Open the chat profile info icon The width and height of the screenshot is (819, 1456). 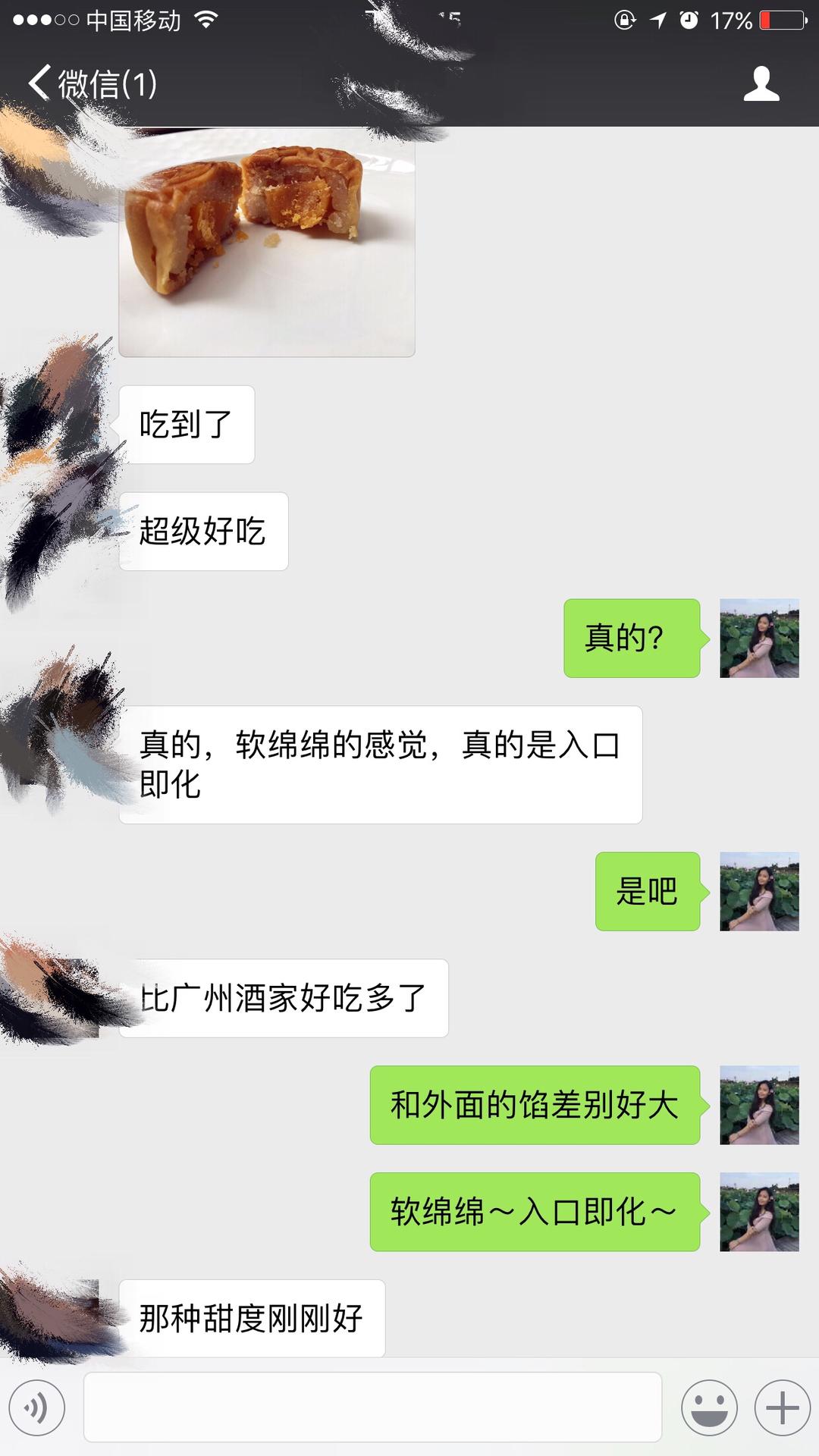(761, 83)
